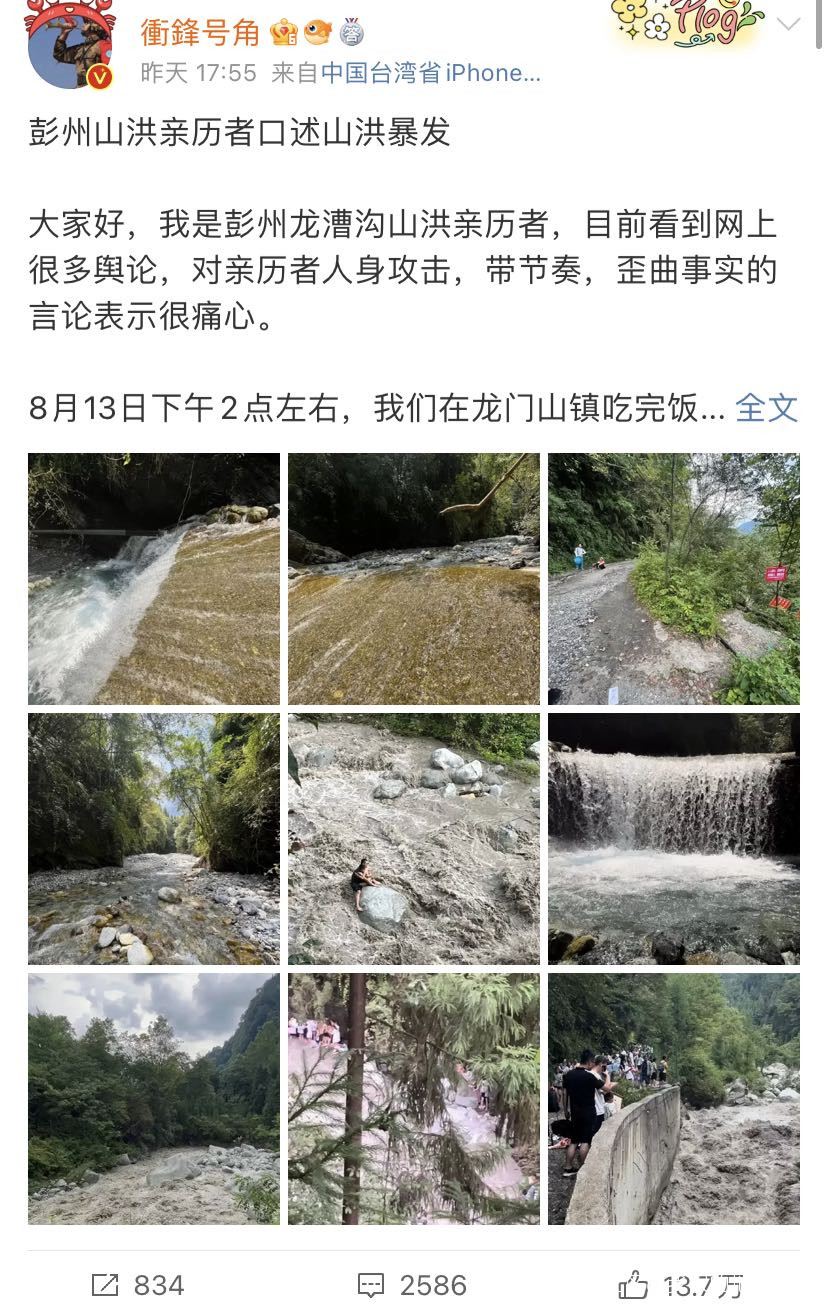Like this post with 13.7万 likes
This screenshot has width=828, height=1309.
[x=682, y=1285]
